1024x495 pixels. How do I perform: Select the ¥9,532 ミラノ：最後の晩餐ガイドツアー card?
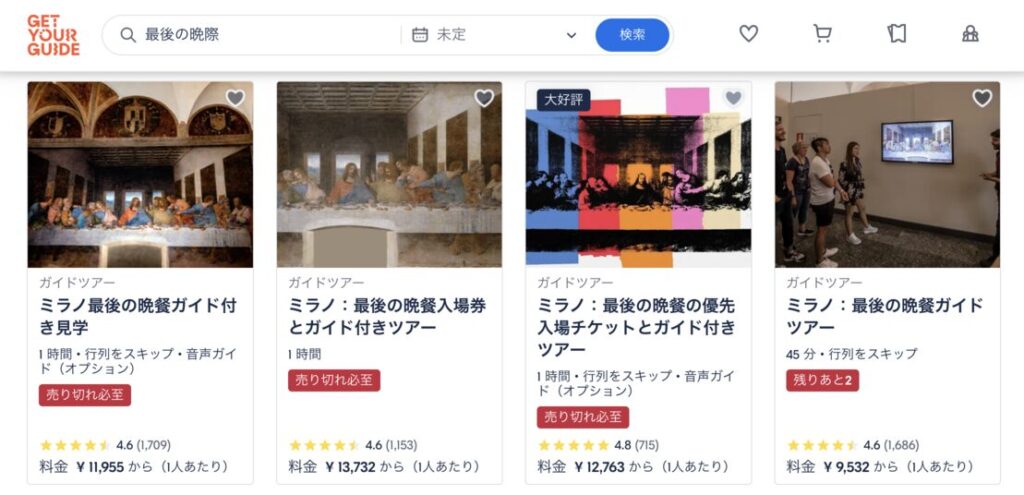(887, 315)
